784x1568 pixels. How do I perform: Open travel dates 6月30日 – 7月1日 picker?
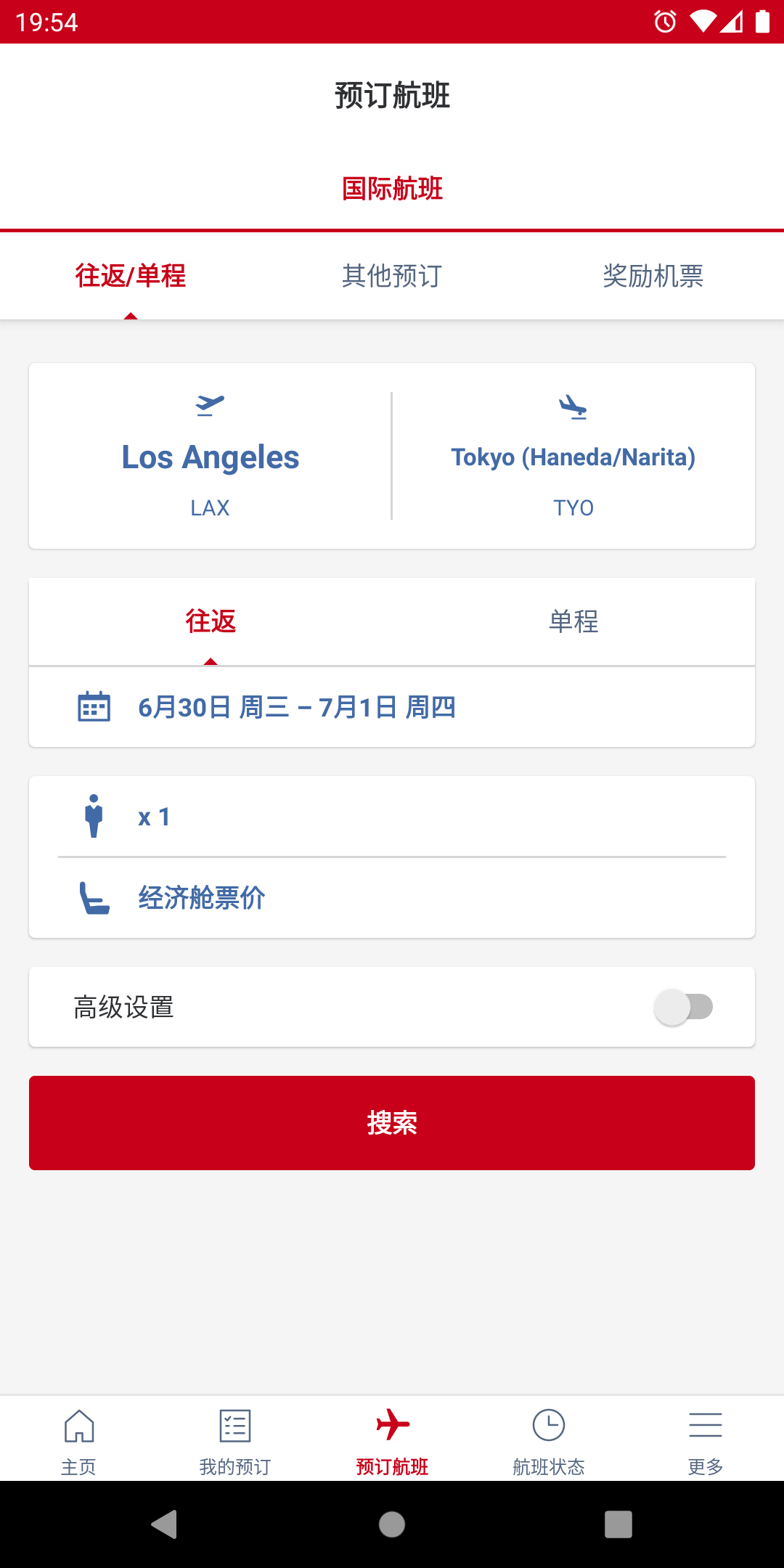(298, 706)
